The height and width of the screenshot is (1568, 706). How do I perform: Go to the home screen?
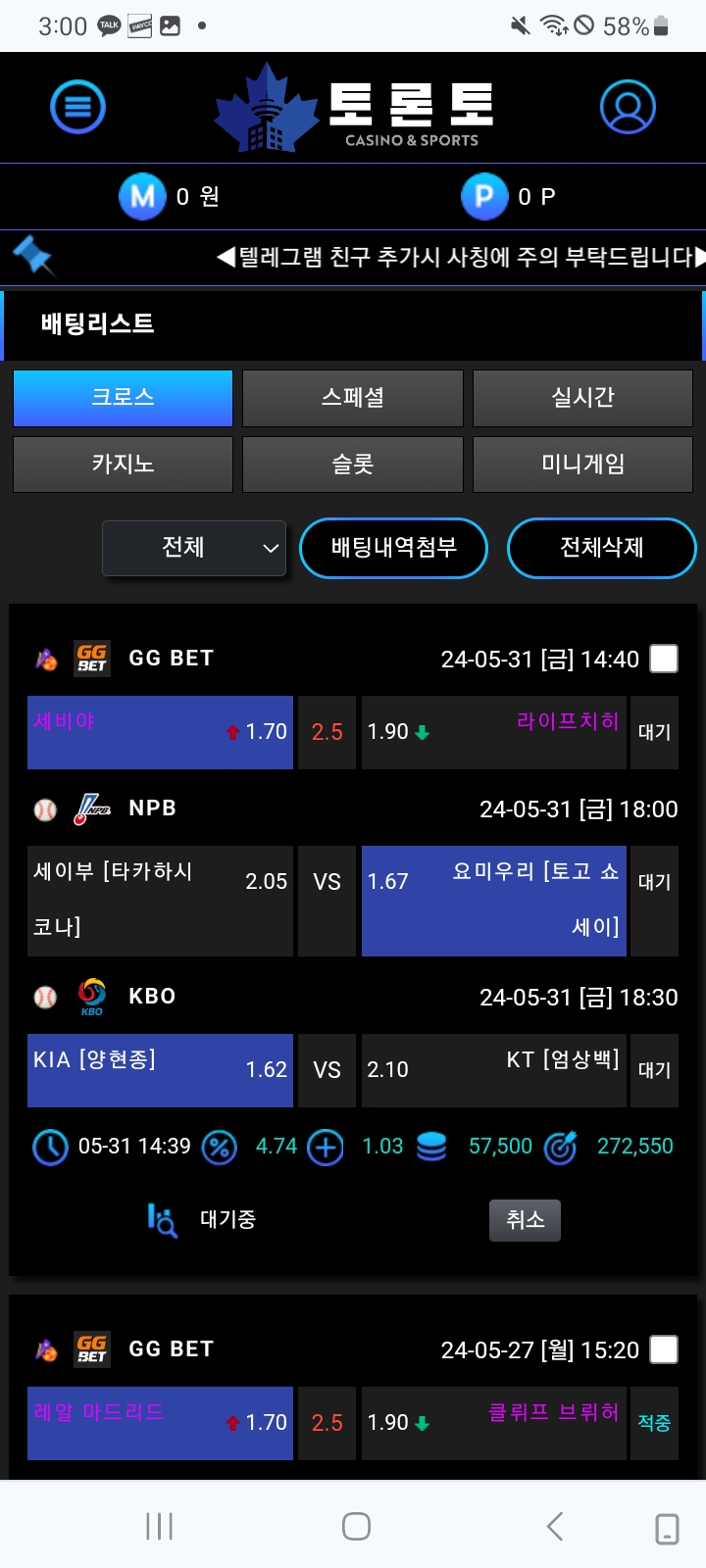[x=356, y=1526]
